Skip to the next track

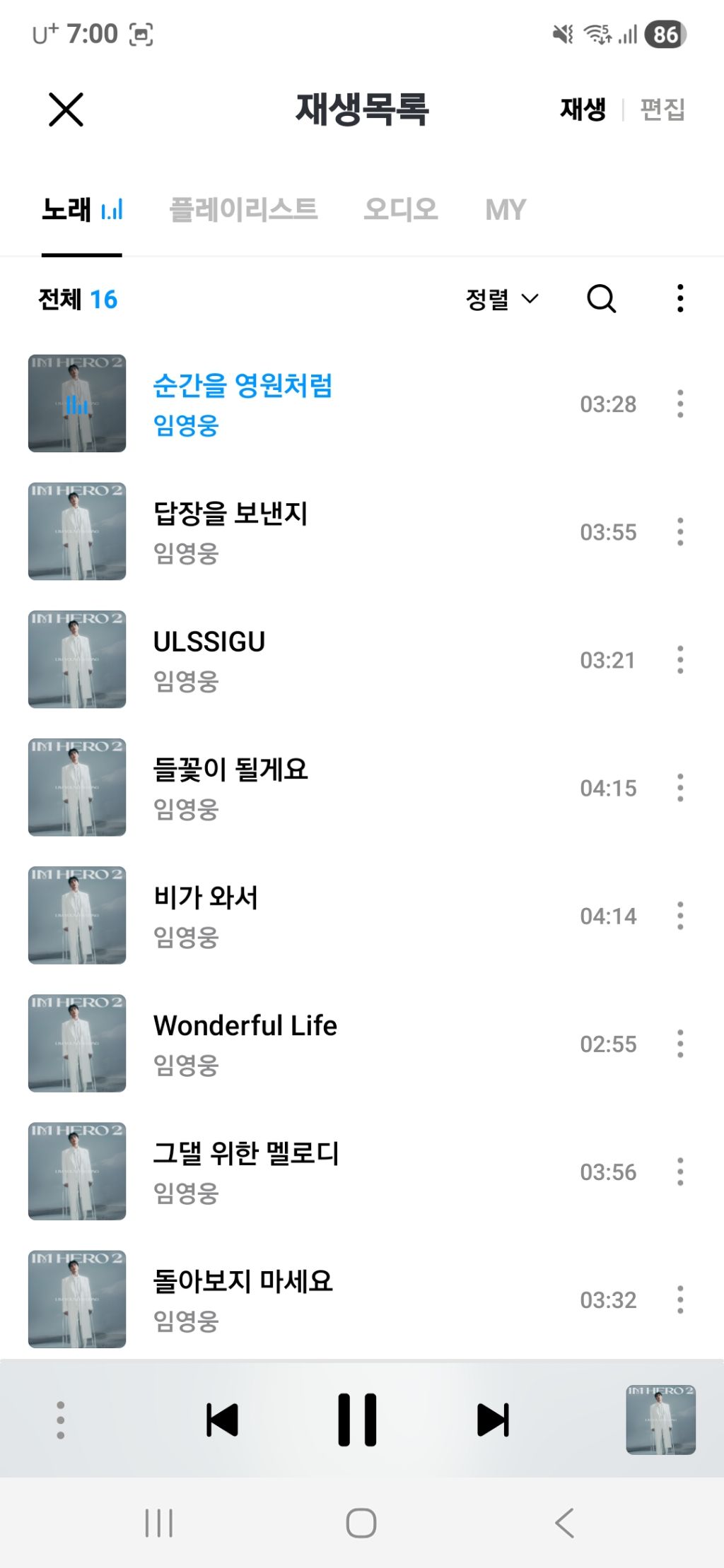point(493,1420)
